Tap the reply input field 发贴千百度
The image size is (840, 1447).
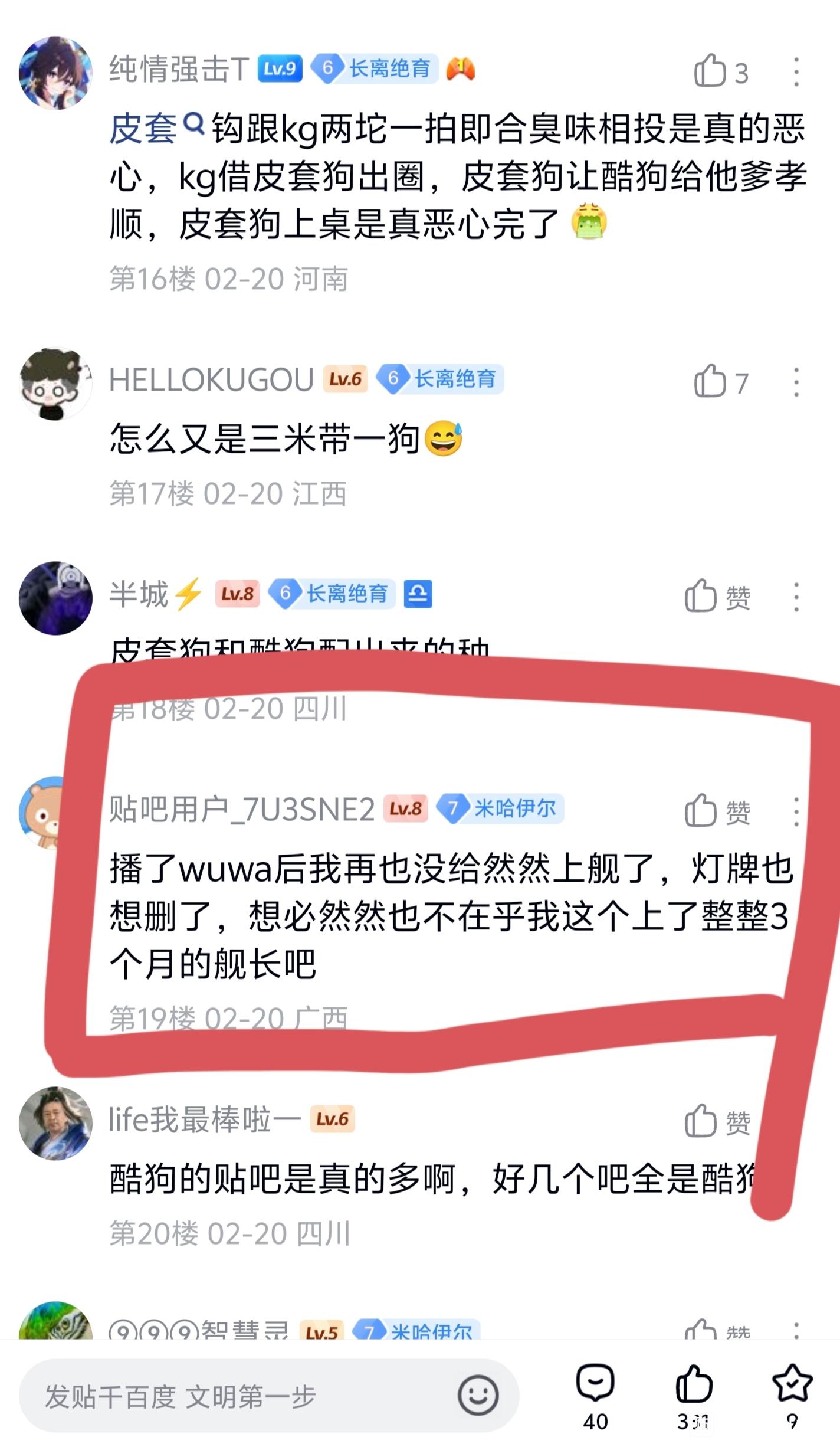click(x=236, y=1396)
